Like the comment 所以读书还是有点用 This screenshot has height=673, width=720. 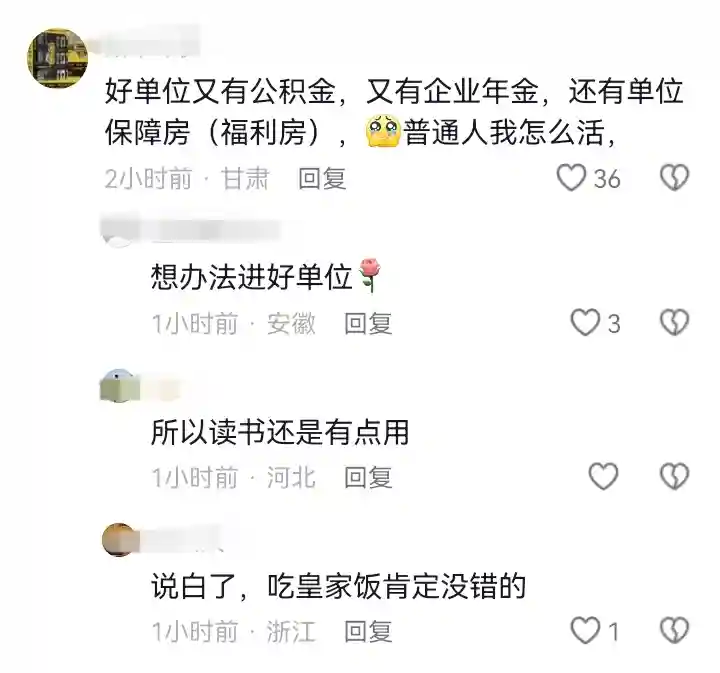603,476
